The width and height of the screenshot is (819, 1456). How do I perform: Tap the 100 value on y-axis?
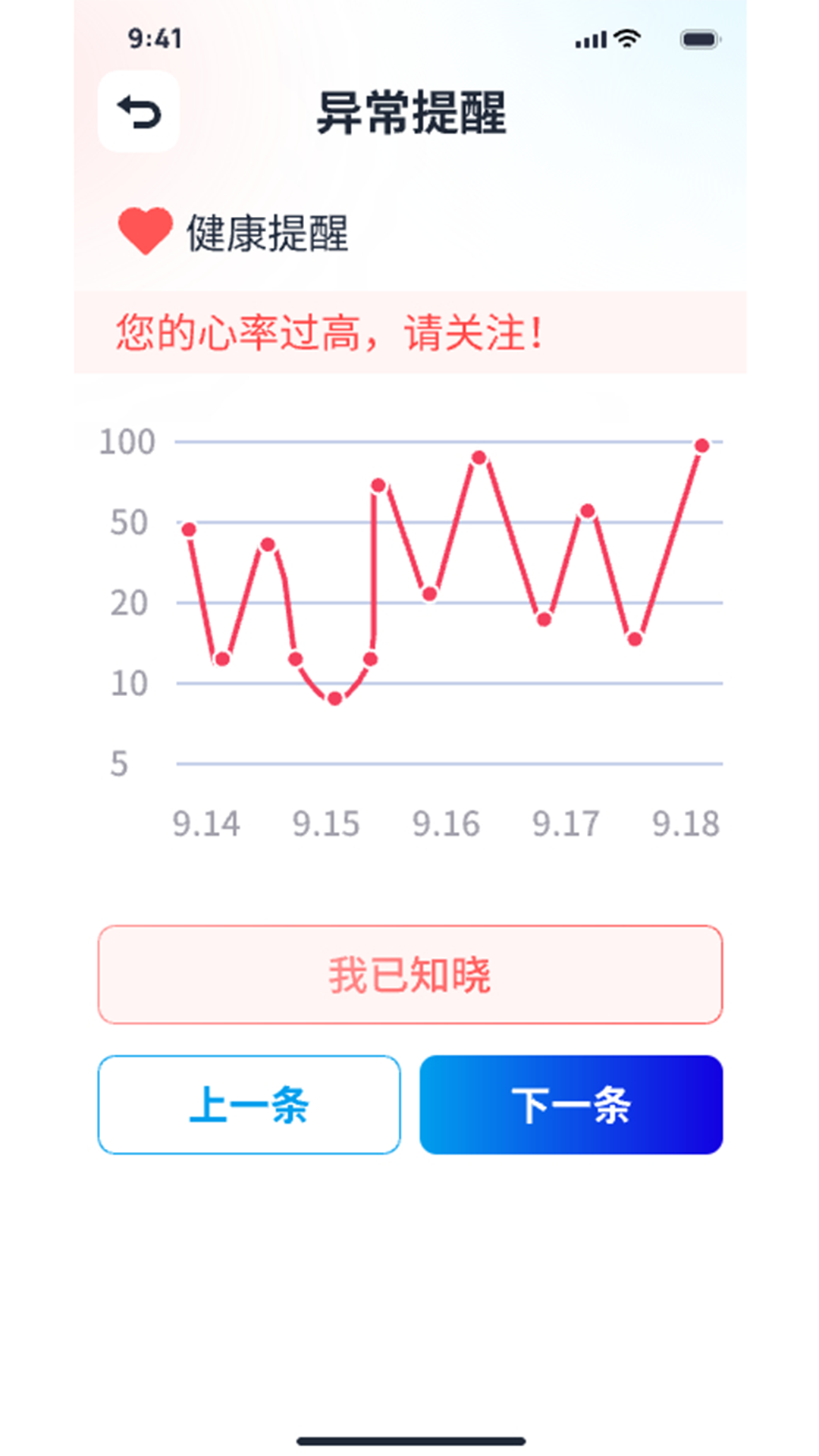pos(129,441)
